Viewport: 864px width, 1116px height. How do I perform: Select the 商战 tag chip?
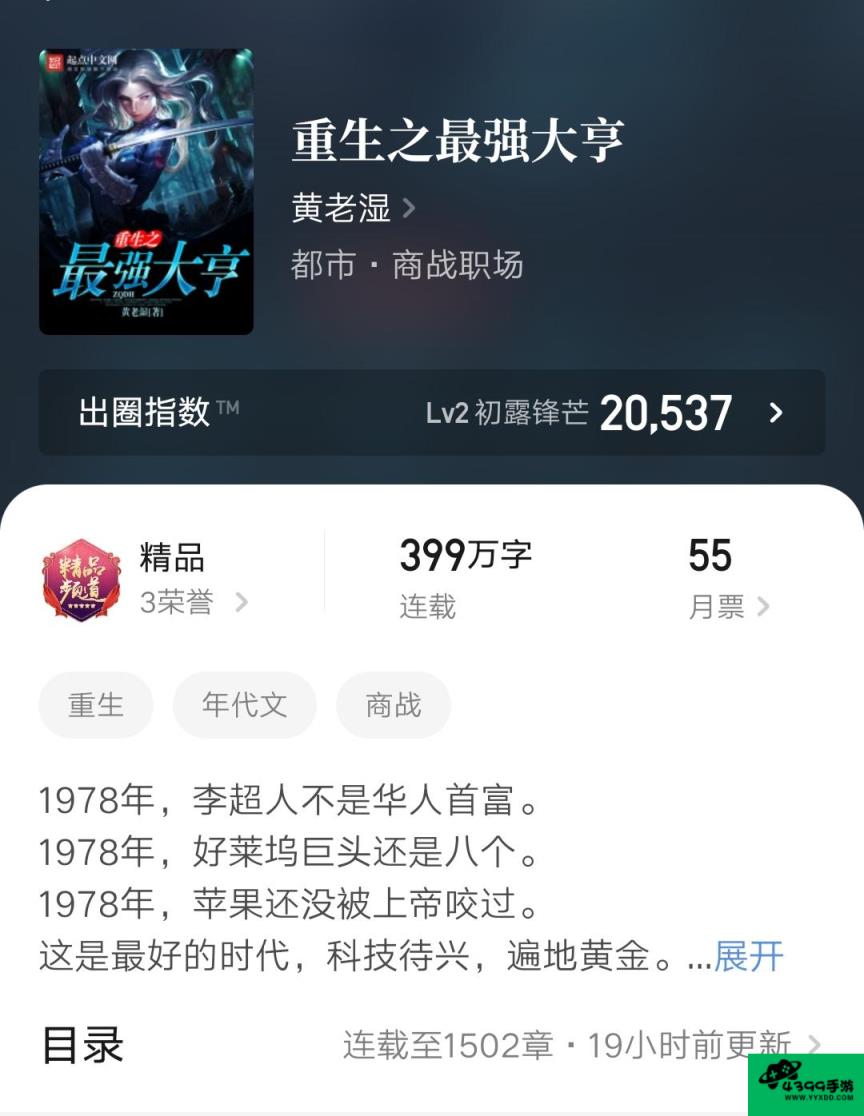[393, 705]
